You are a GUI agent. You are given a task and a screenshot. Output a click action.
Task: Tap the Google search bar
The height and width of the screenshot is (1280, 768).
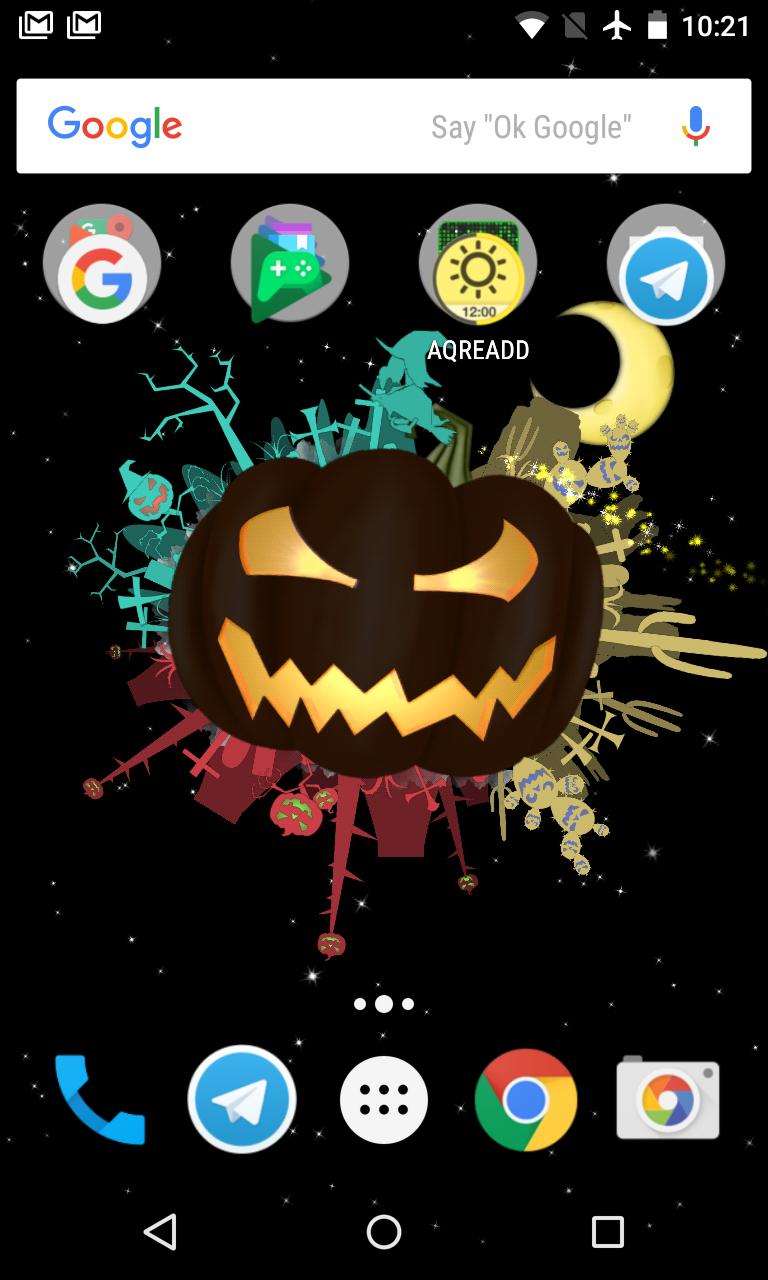pos(300,126)
